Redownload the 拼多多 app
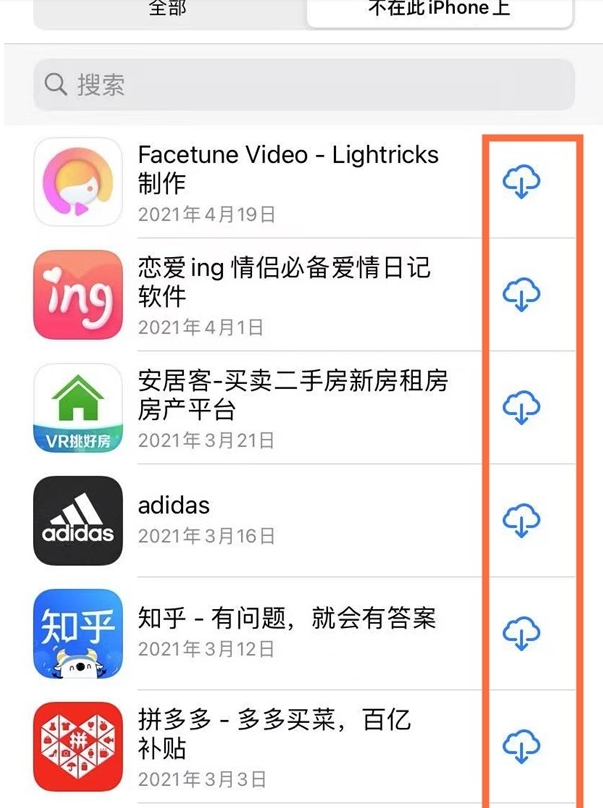The width and height of the screenshot is (603, 808). tap(521, 746)
